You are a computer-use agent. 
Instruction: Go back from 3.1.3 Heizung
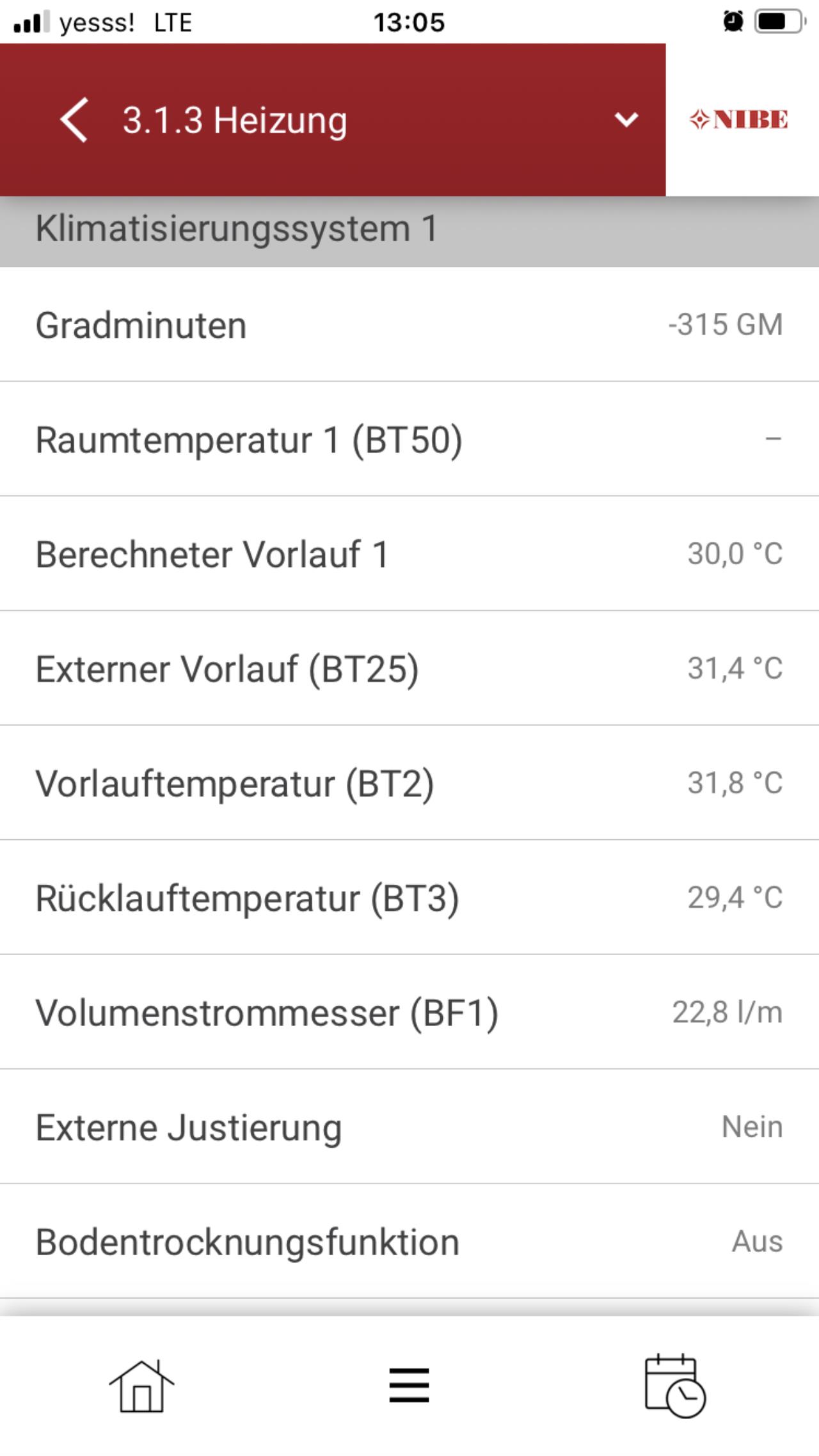click(x=74, y=120)
